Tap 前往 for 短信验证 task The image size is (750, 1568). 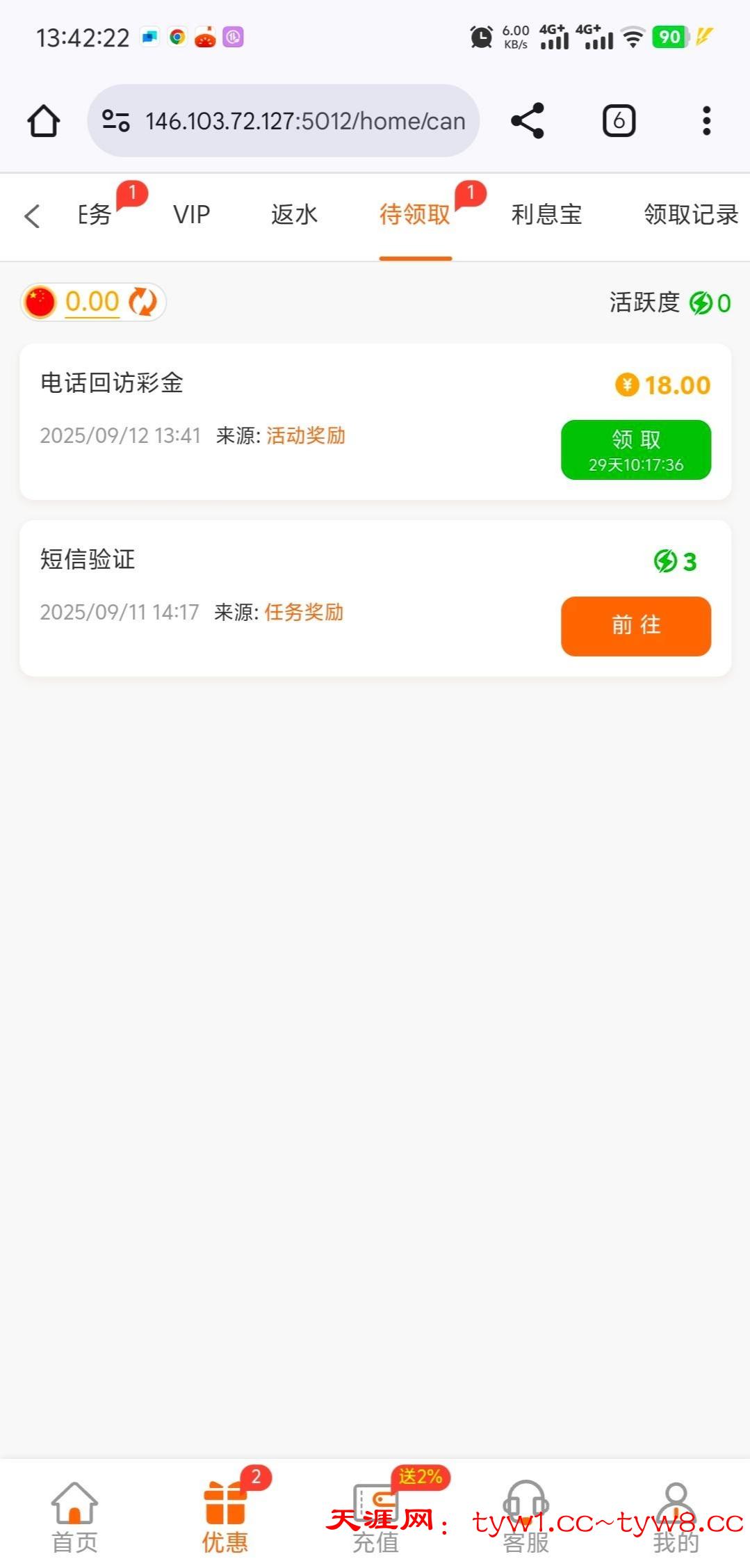(x=635, y=626)
